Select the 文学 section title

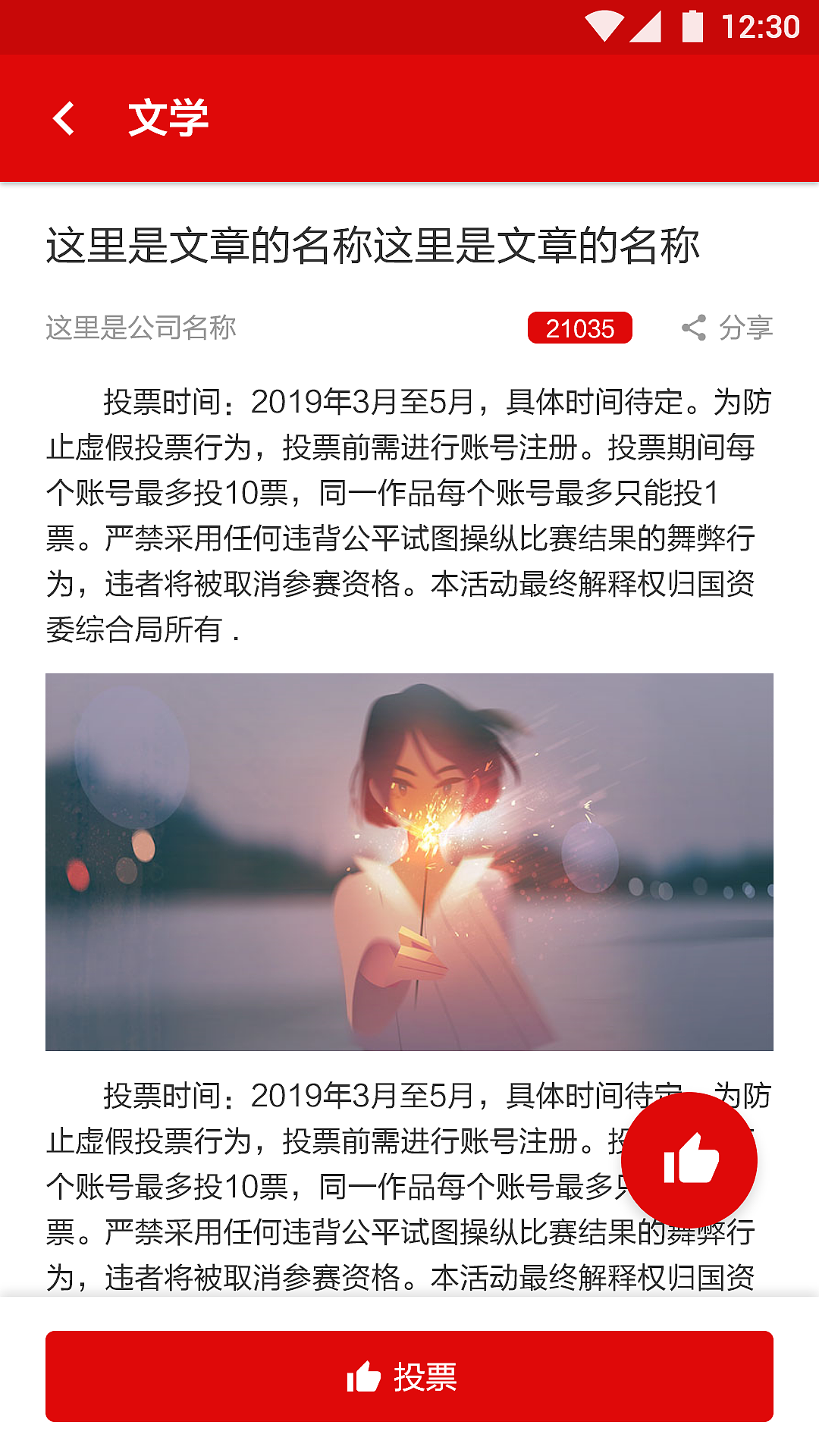[x=168, y=118]
